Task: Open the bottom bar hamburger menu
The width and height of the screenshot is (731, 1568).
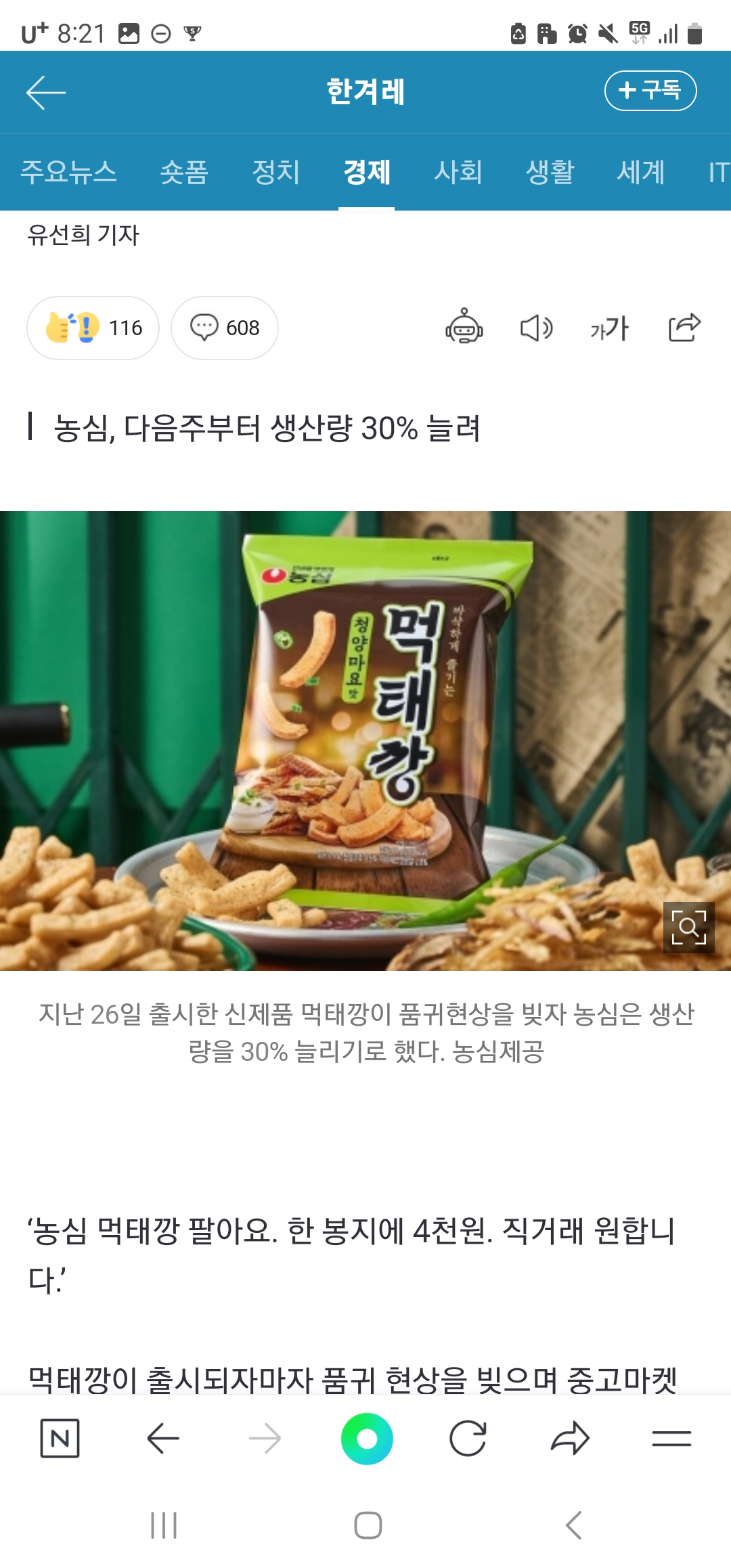Action: (x=671, y=1438)
